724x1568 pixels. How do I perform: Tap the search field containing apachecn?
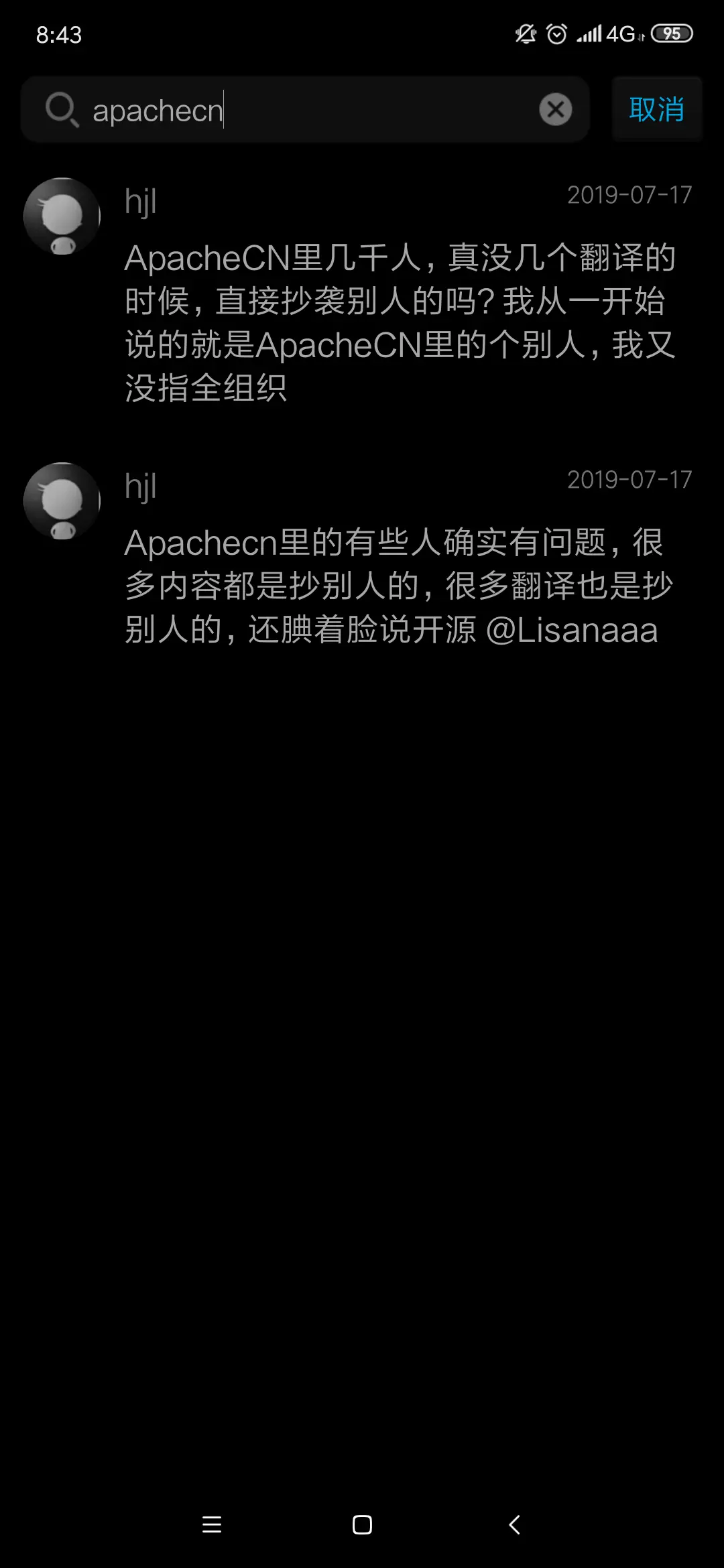coord(308,110)
